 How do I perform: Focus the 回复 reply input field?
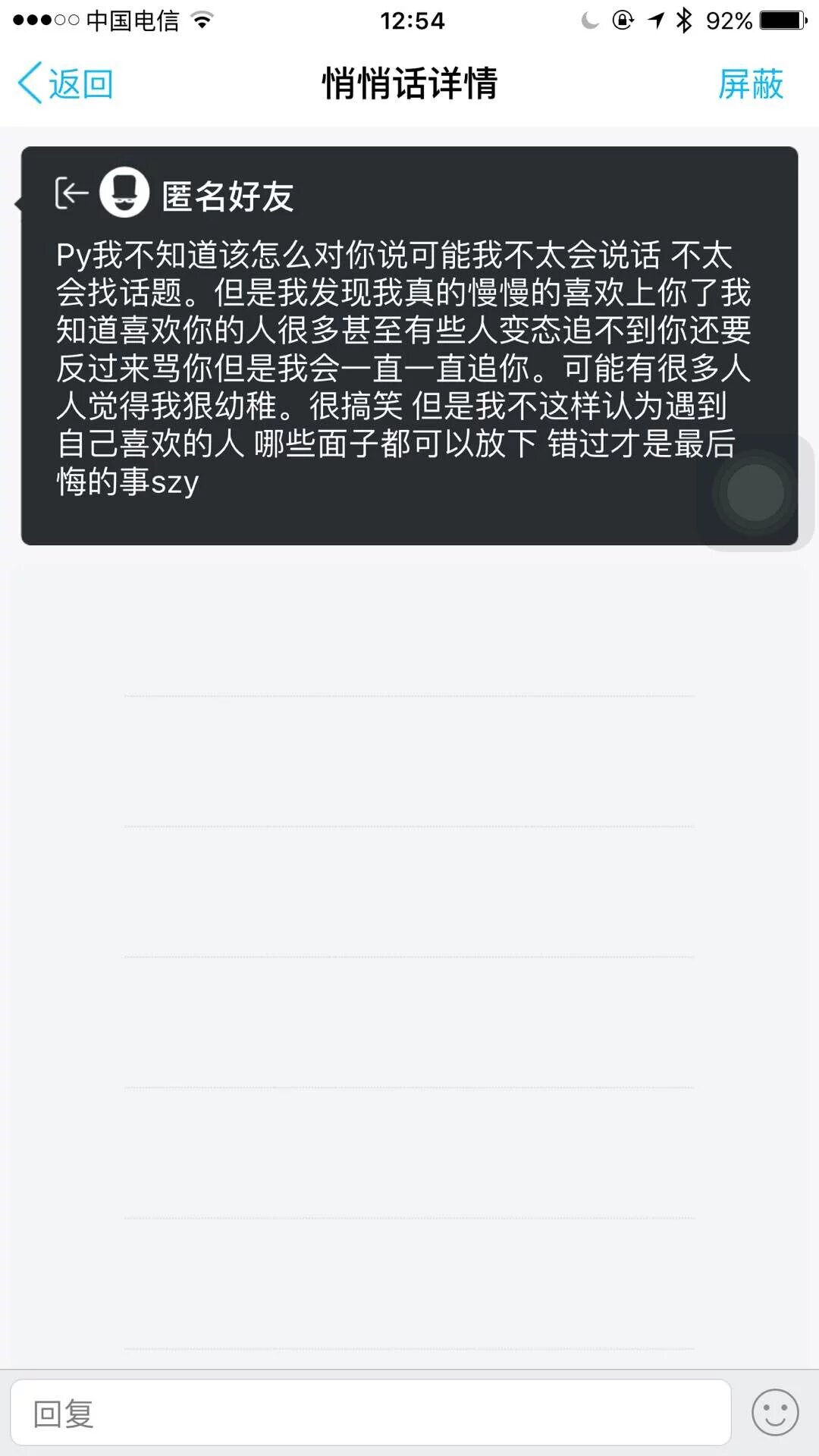[x=370, y=1414]
